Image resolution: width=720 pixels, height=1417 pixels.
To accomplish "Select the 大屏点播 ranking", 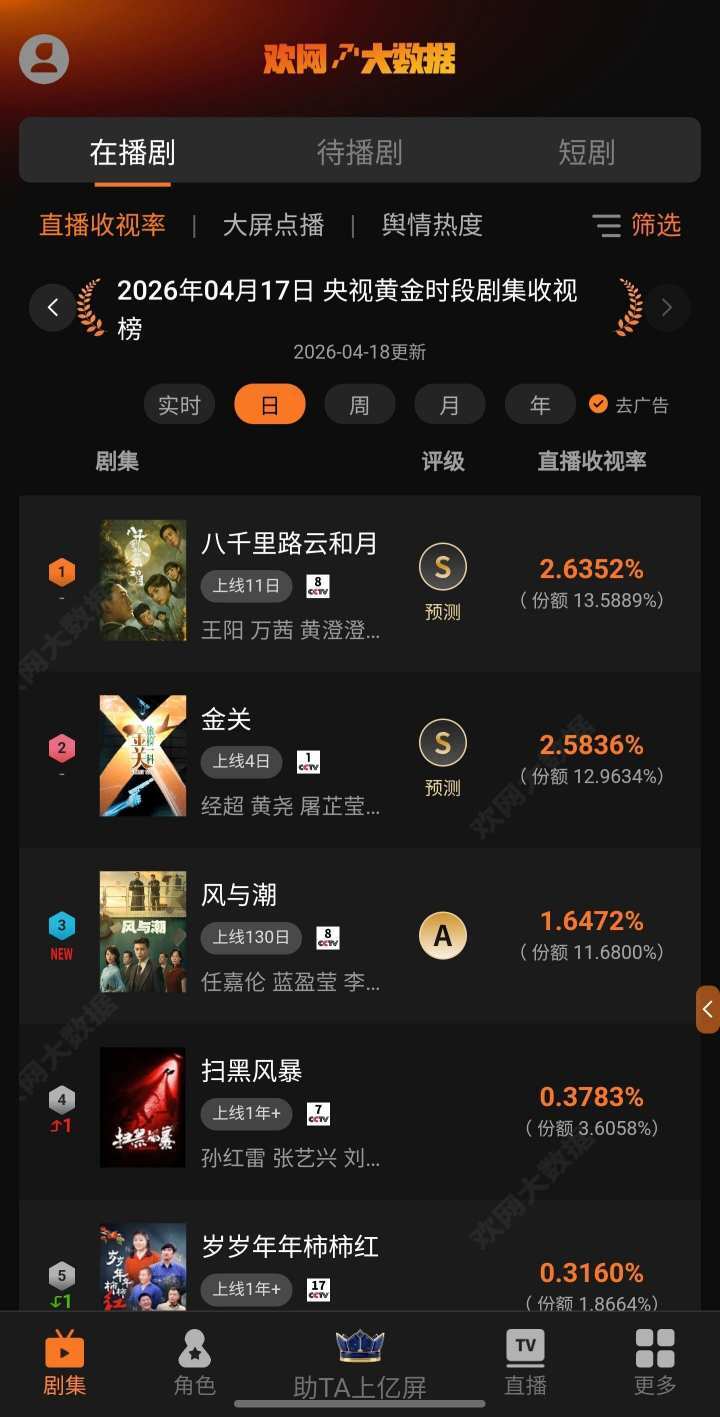I will coord(273,225).
